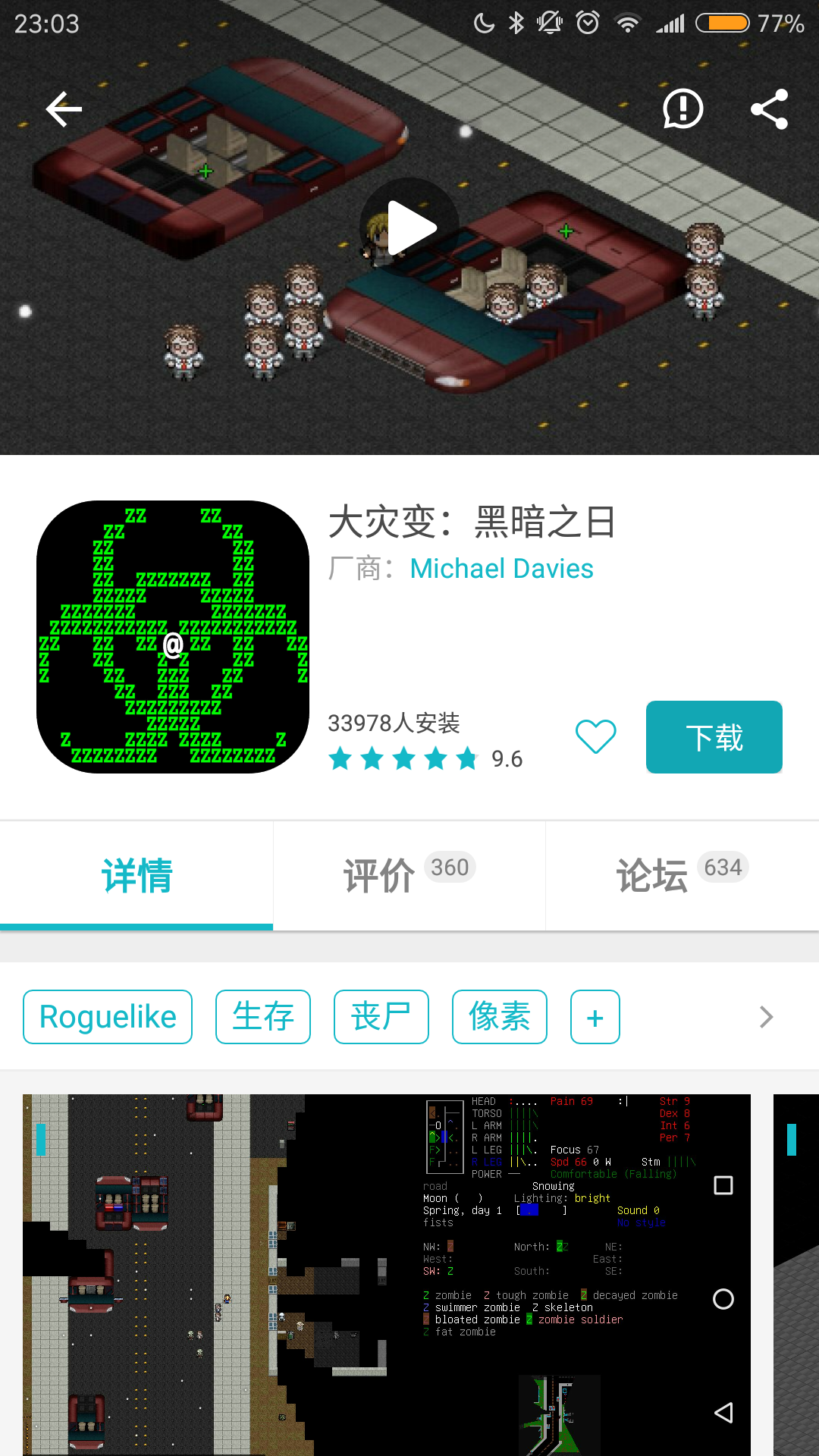The width and height of the screenshot is (819, 1456).
Task: Add a new tag with plus chip
Action: [x=595, y=1017]
